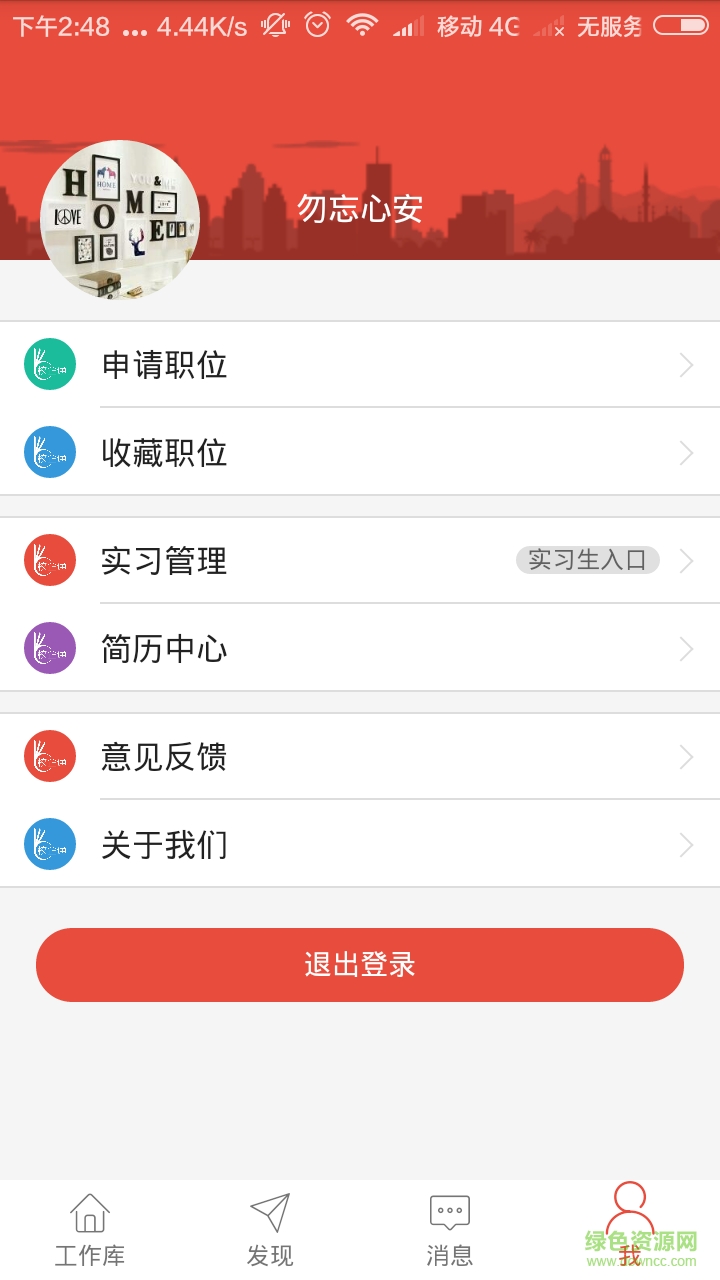
Task: Switch to the 发现 tab
Action: click(270, 1228)
